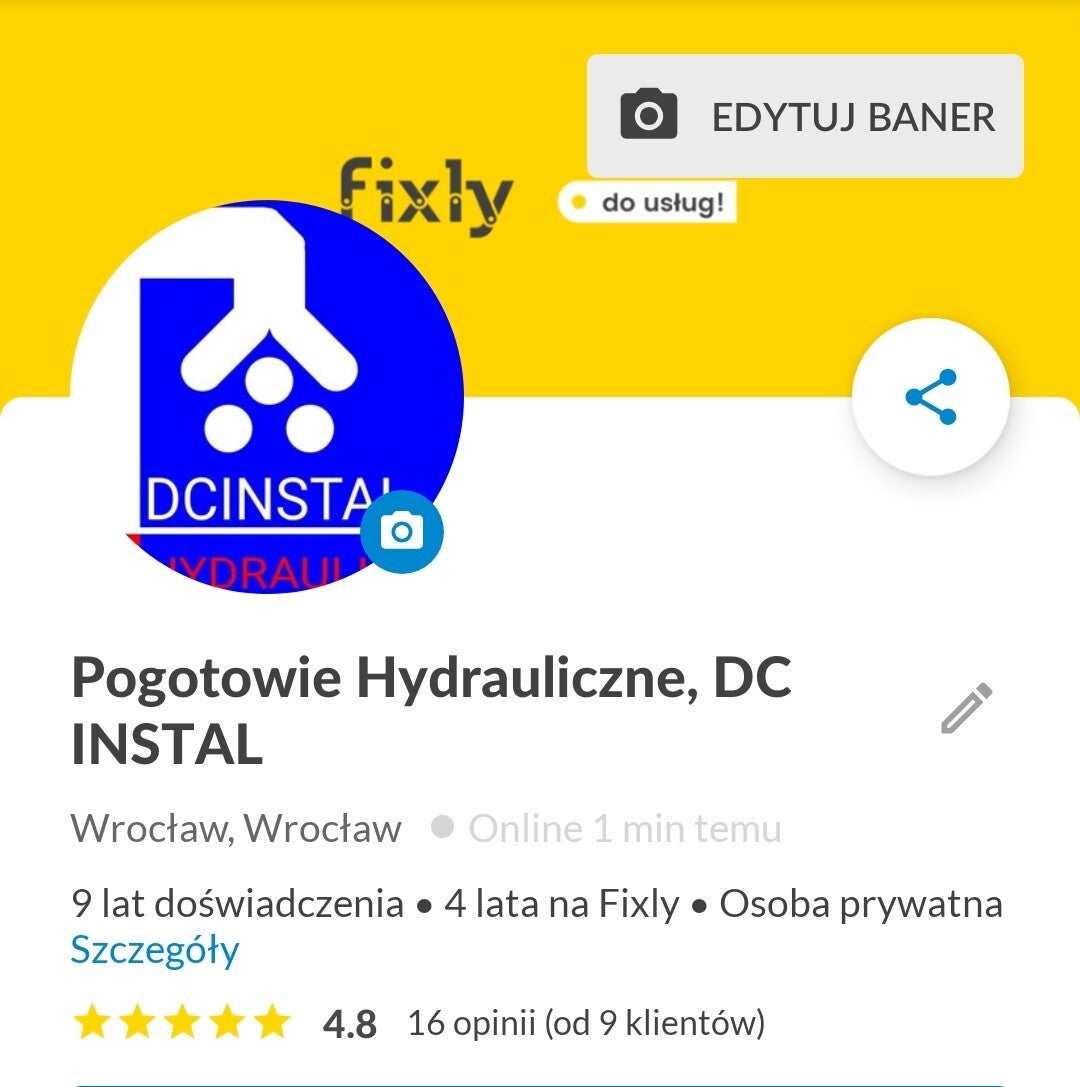Edit the profile name with the pencil icon
This screenshot has height=1087, width=1080.
point(966,708)
